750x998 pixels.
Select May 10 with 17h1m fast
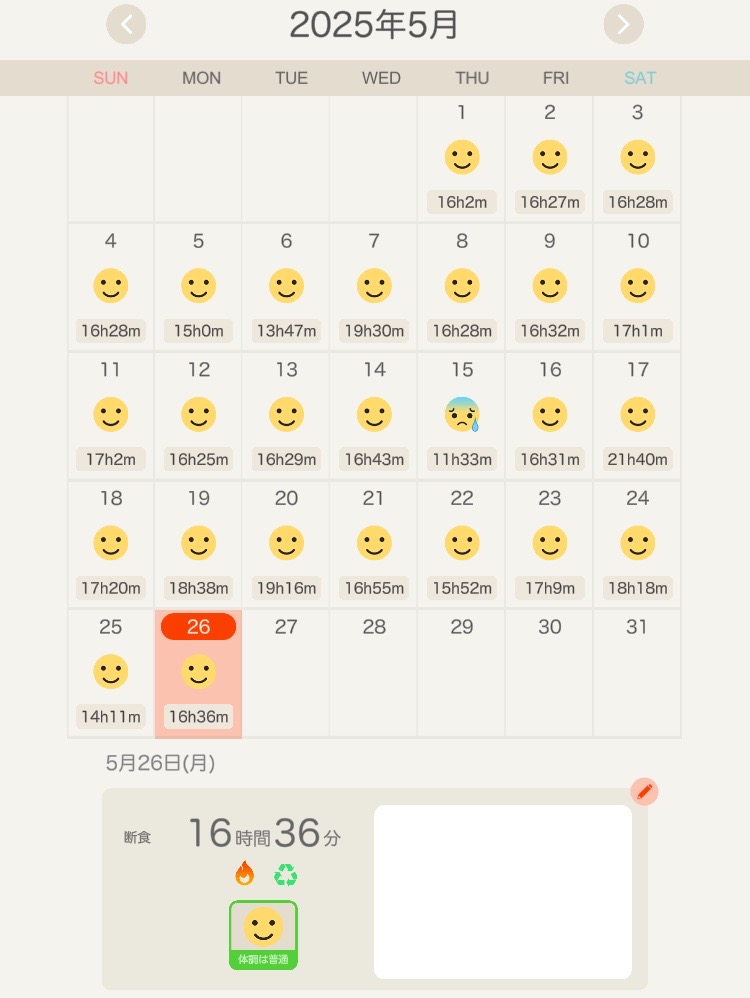point(637,287)
